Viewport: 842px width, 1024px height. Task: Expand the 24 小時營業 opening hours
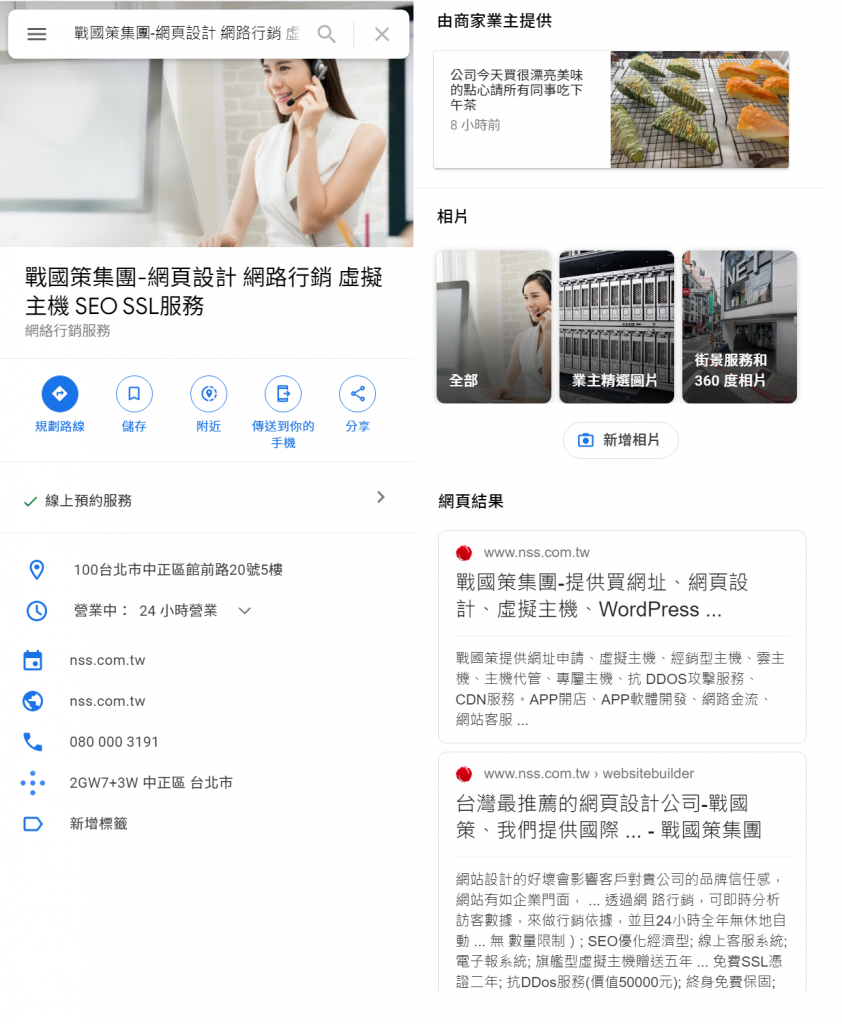[x=244, y=610]
